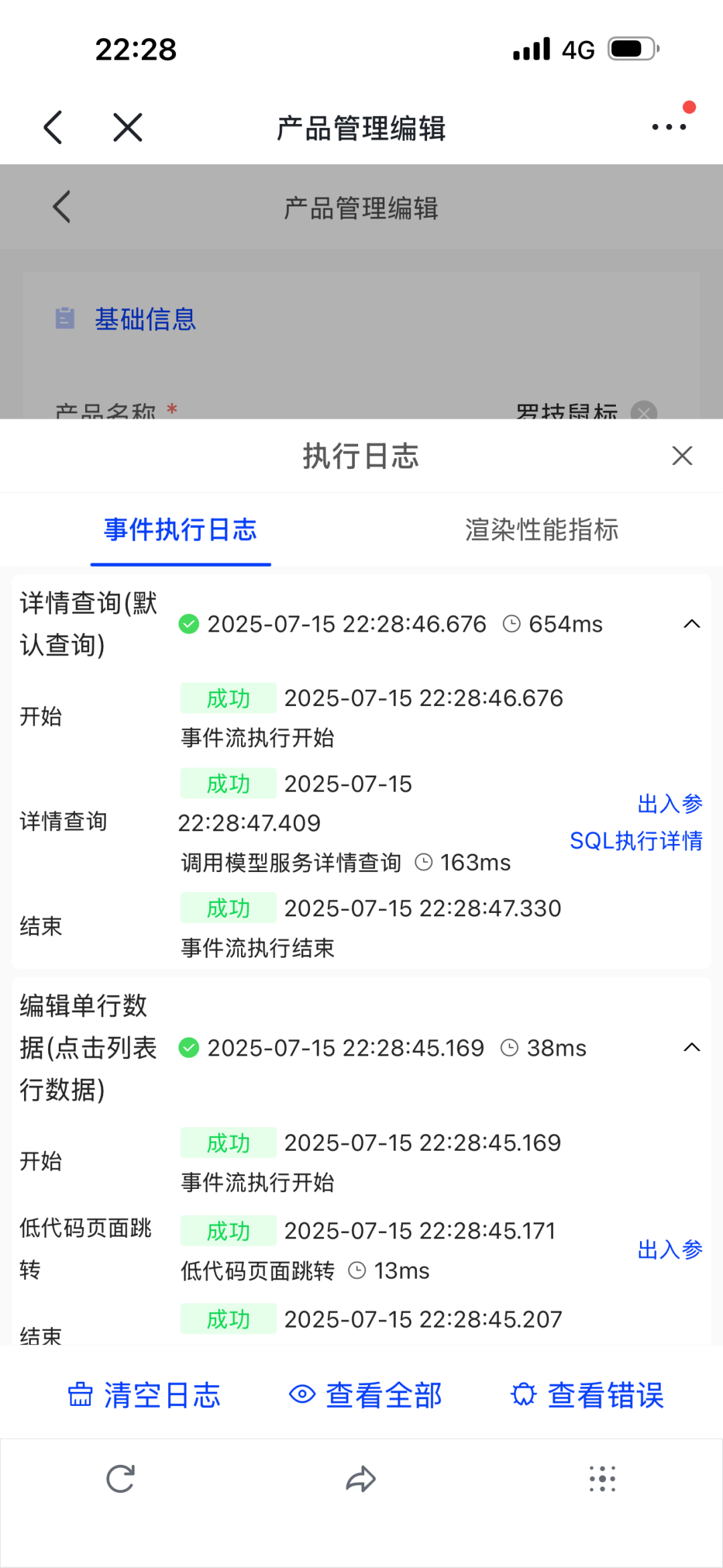This screenshot has width=723, height=1568.
Task: Close the web page with the X icon
Action: coord(127,127)
